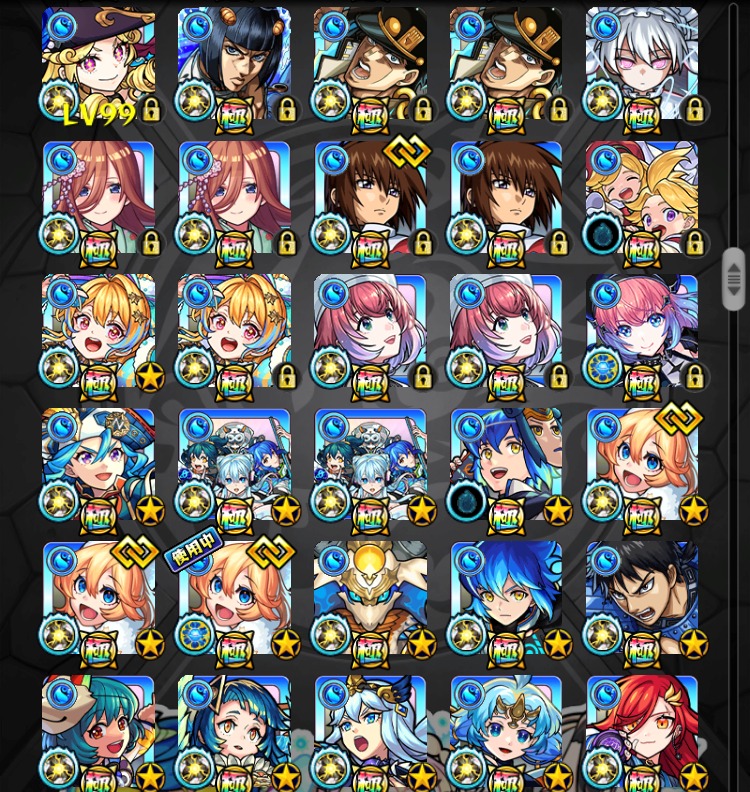The width and height of the screenshot is (750, 792).
Task: Select the light-blue-haired girl wearing gold tiara
Action: pyautogui.click(x=506, y=730)
